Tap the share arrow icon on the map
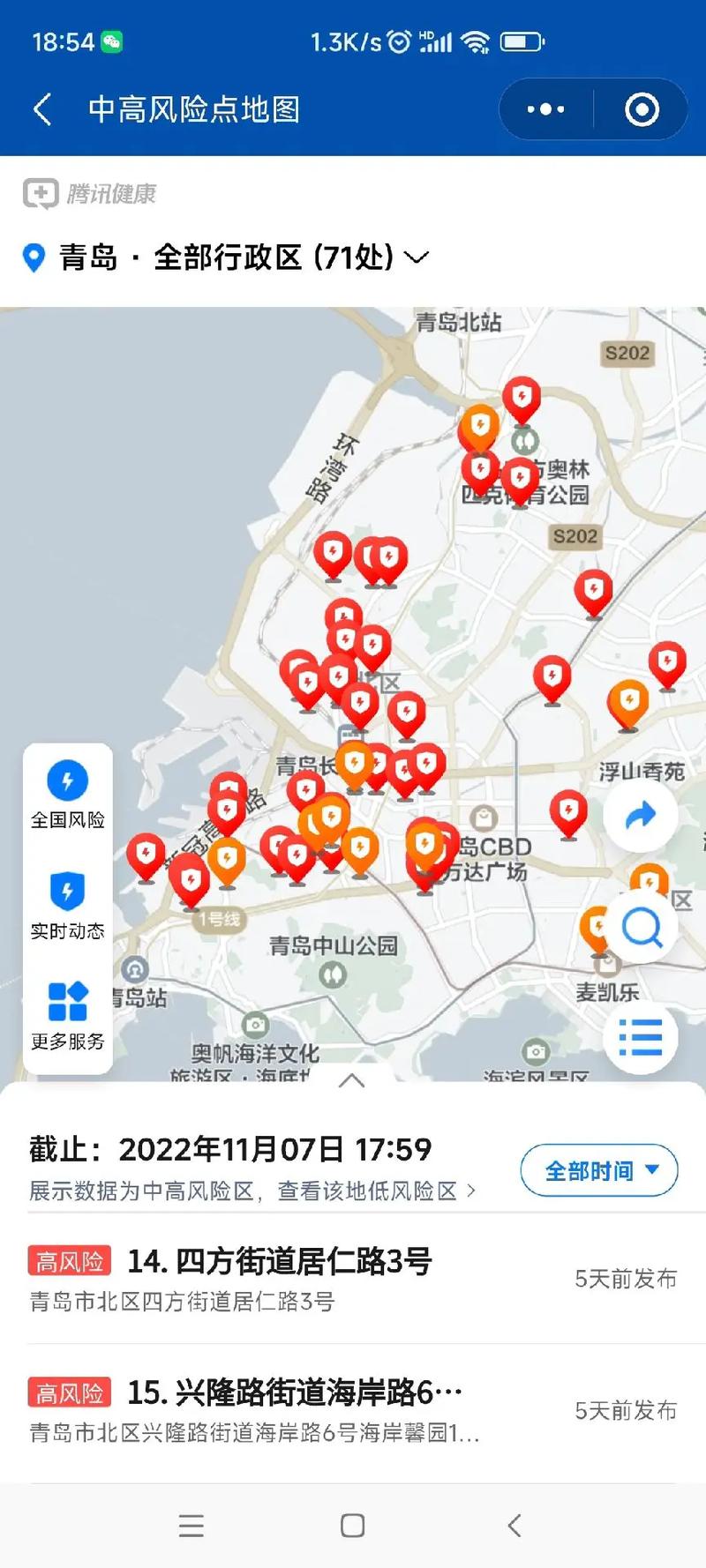Screen dimensions: 706x1568 click(642, 817)
